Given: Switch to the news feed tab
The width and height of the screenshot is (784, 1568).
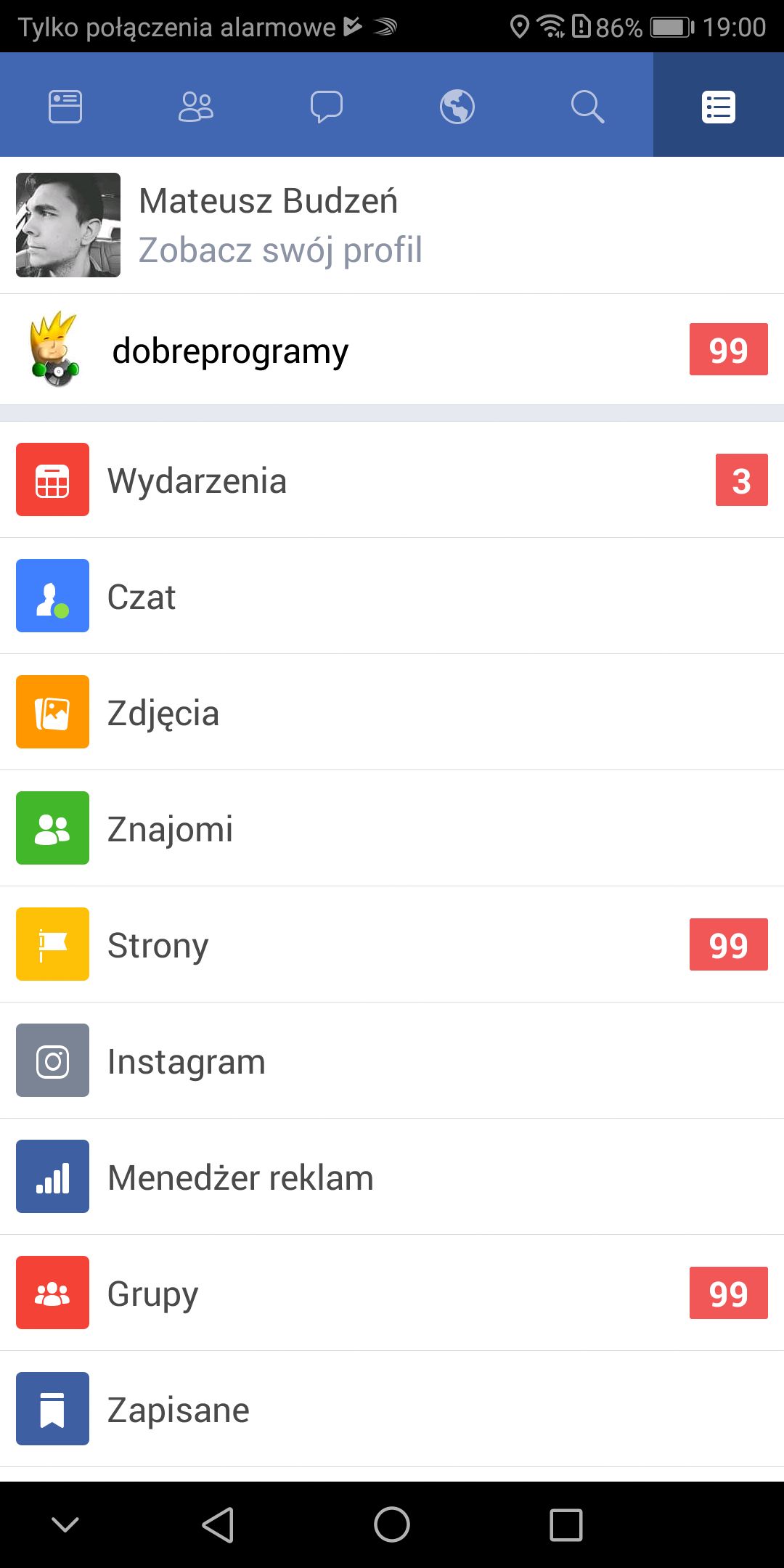Looking at the screenshot, I should [65, 106].
